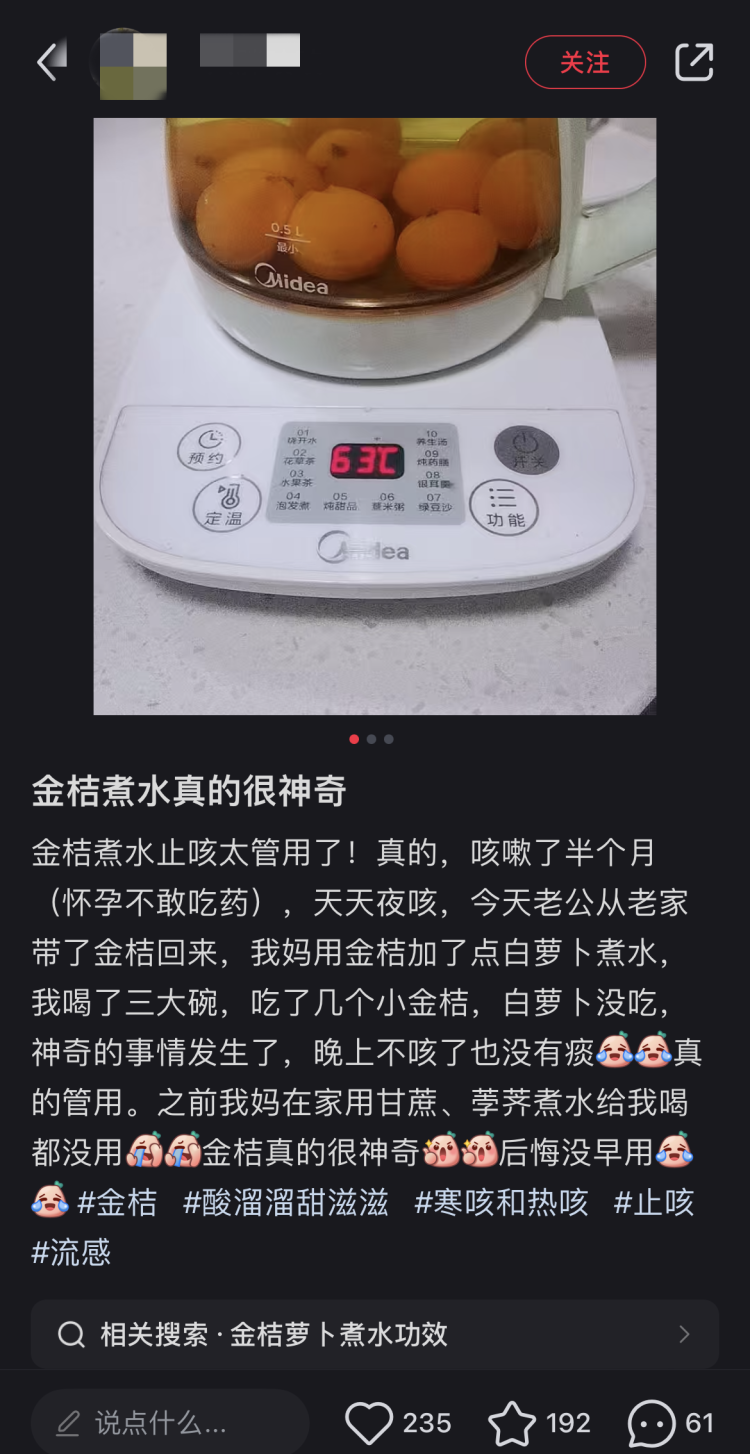Open the kettle photo in the post
Viewport: 750px width, 1454px height.
coord(375,416)
